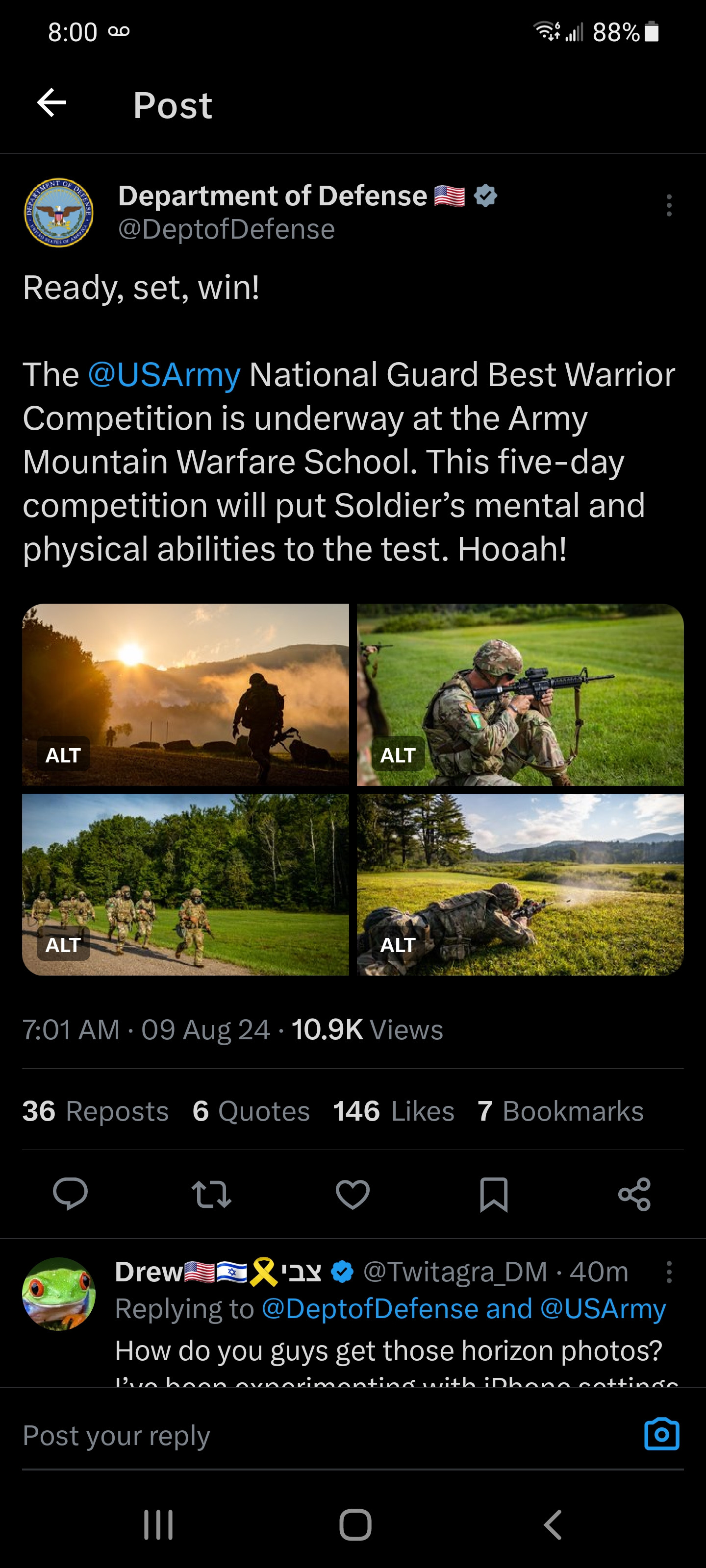View the 146 Likes list
This screenshot has width=706, height=1568.
point(394,1111)
